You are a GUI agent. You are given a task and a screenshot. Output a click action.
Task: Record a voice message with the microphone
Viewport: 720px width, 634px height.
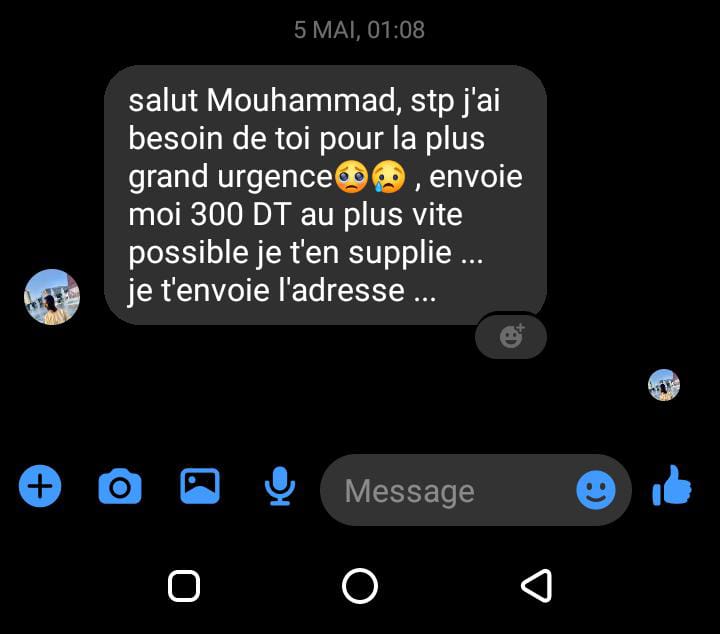[x=279, y=488]
